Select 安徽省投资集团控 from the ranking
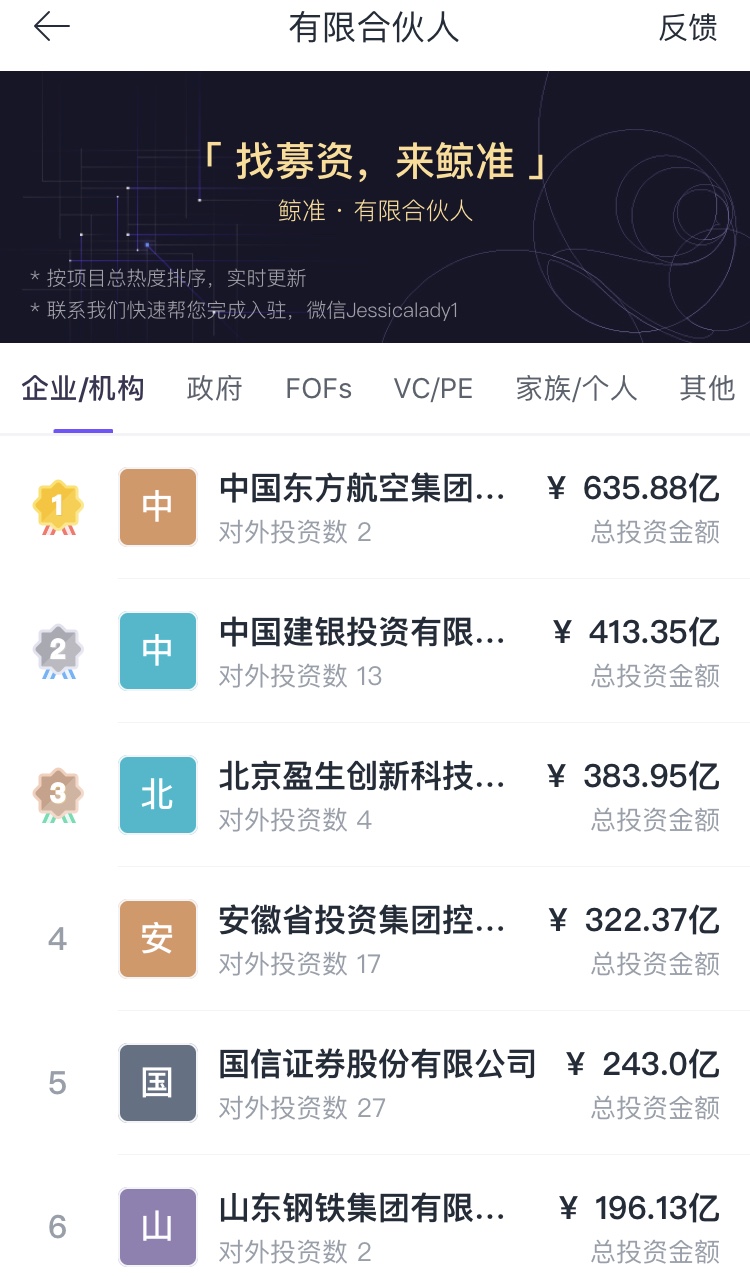The height and width of the screenshot is (1277, 750). click(x=362, y=920)
